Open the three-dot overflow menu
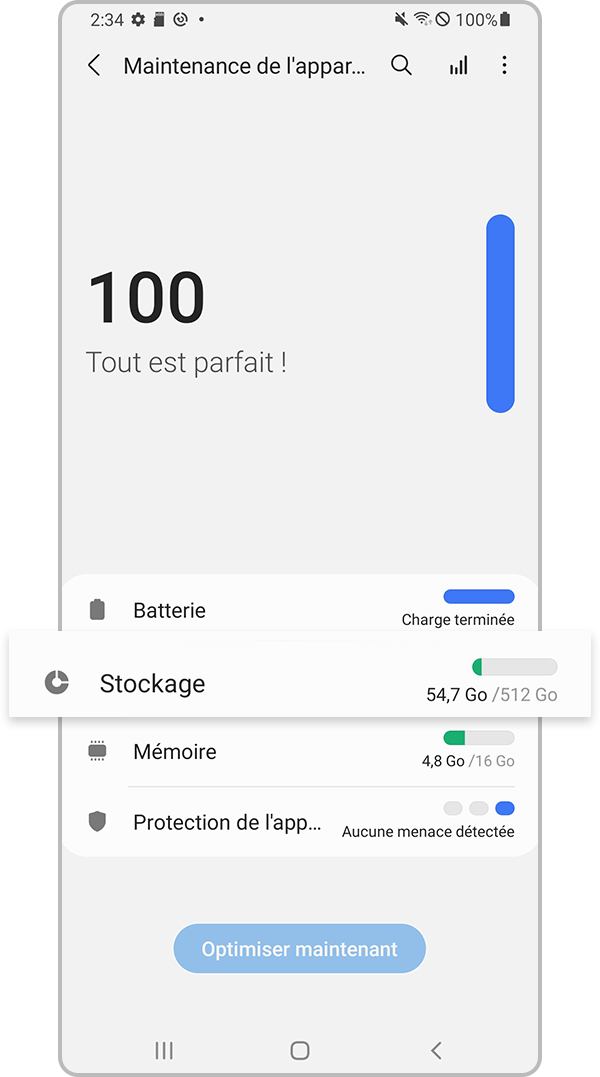This screenshot has height=1077, width=600. (x=504, y=66)
